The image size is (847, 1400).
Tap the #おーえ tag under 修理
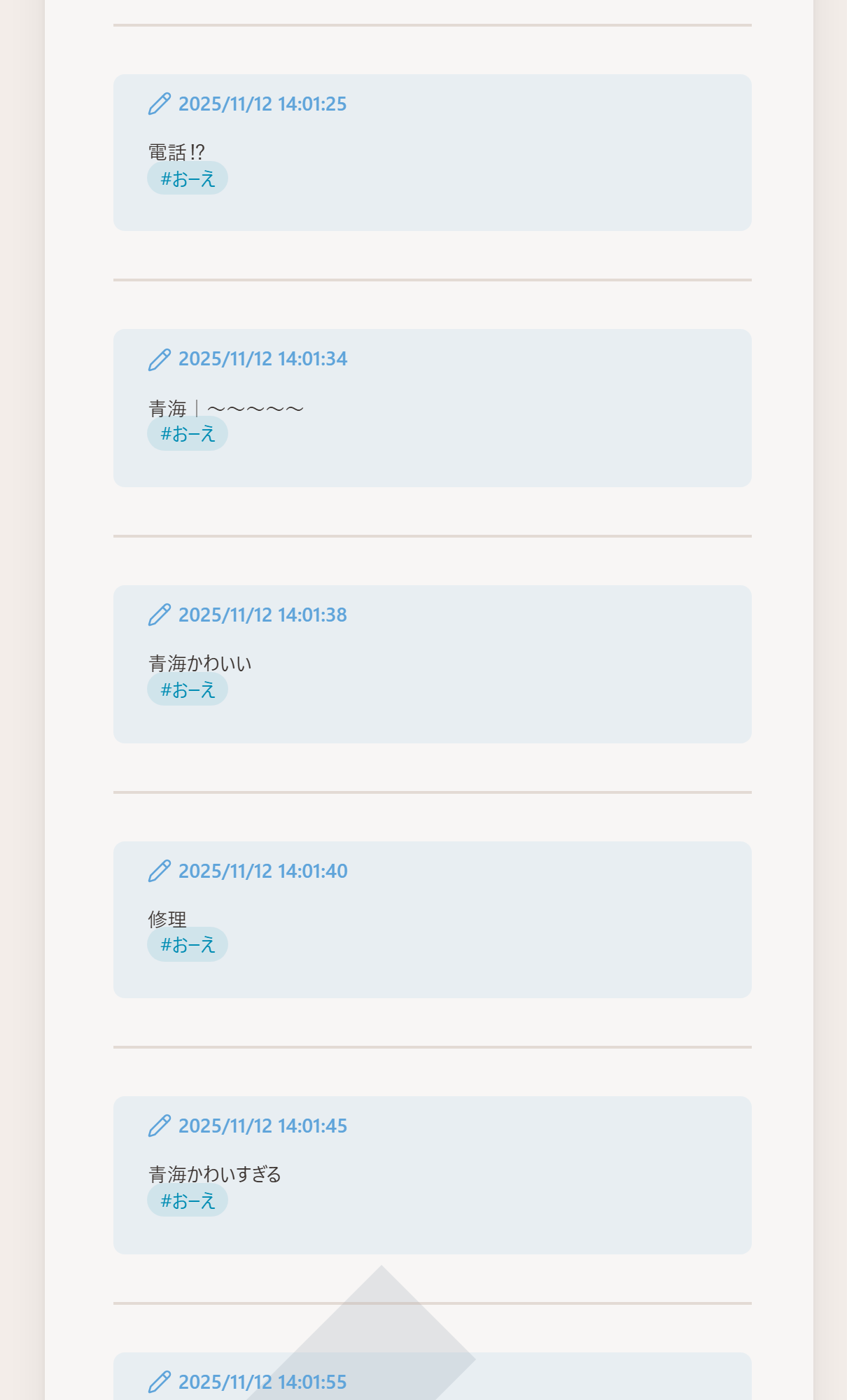click(x=188, y=944)
